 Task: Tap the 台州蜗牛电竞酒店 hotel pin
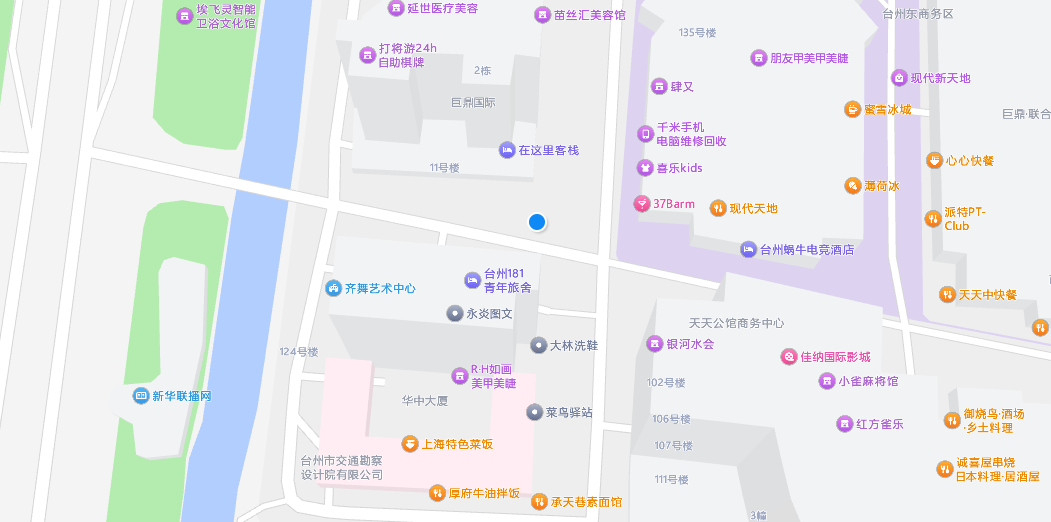pyautogui.click(x=748, y=249)
